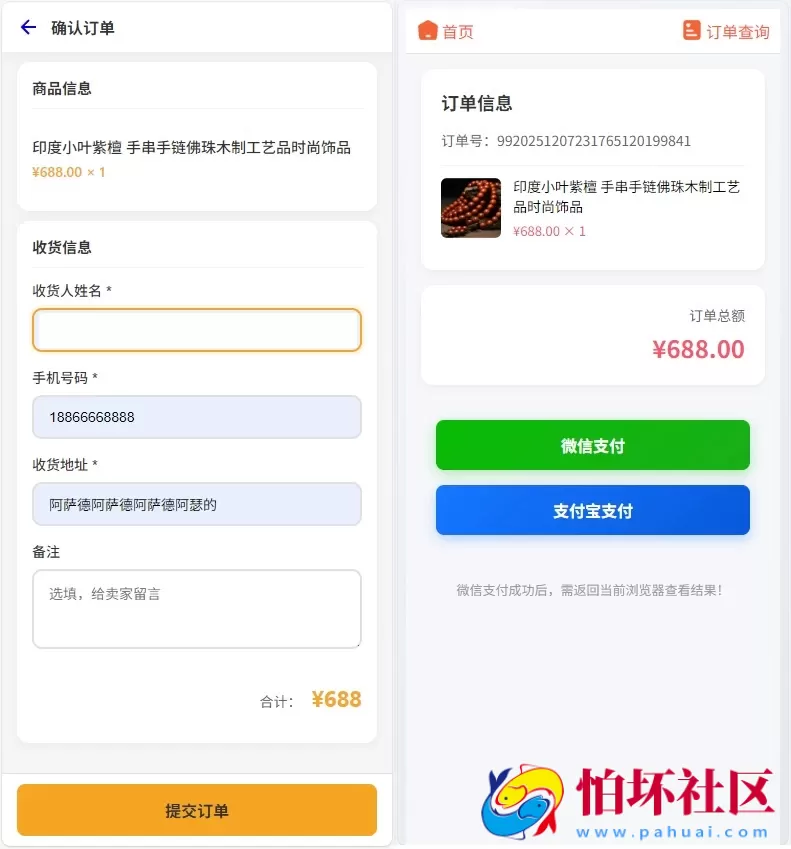Select the 收货地址 address field
Viewport: 791px width, 849px height.
[x=196, y=504]
